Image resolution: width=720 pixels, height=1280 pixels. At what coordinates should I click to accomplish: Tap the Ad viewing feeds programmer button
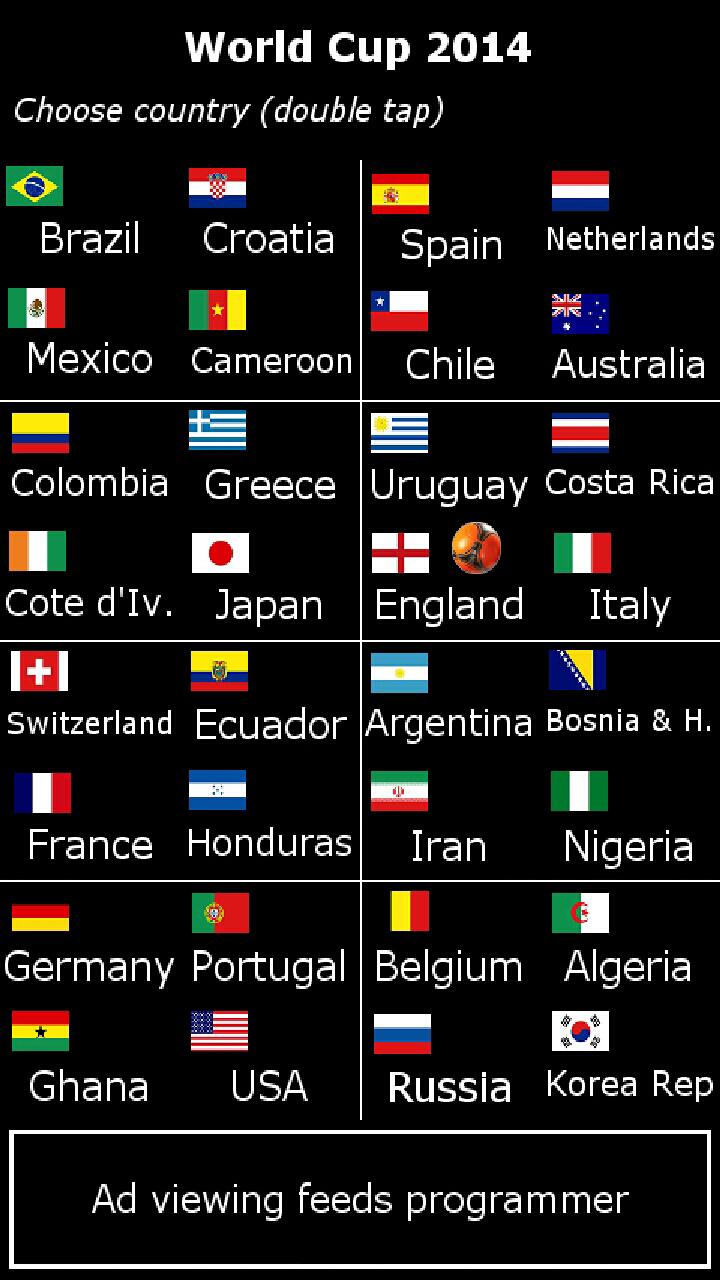point(360,1198)
